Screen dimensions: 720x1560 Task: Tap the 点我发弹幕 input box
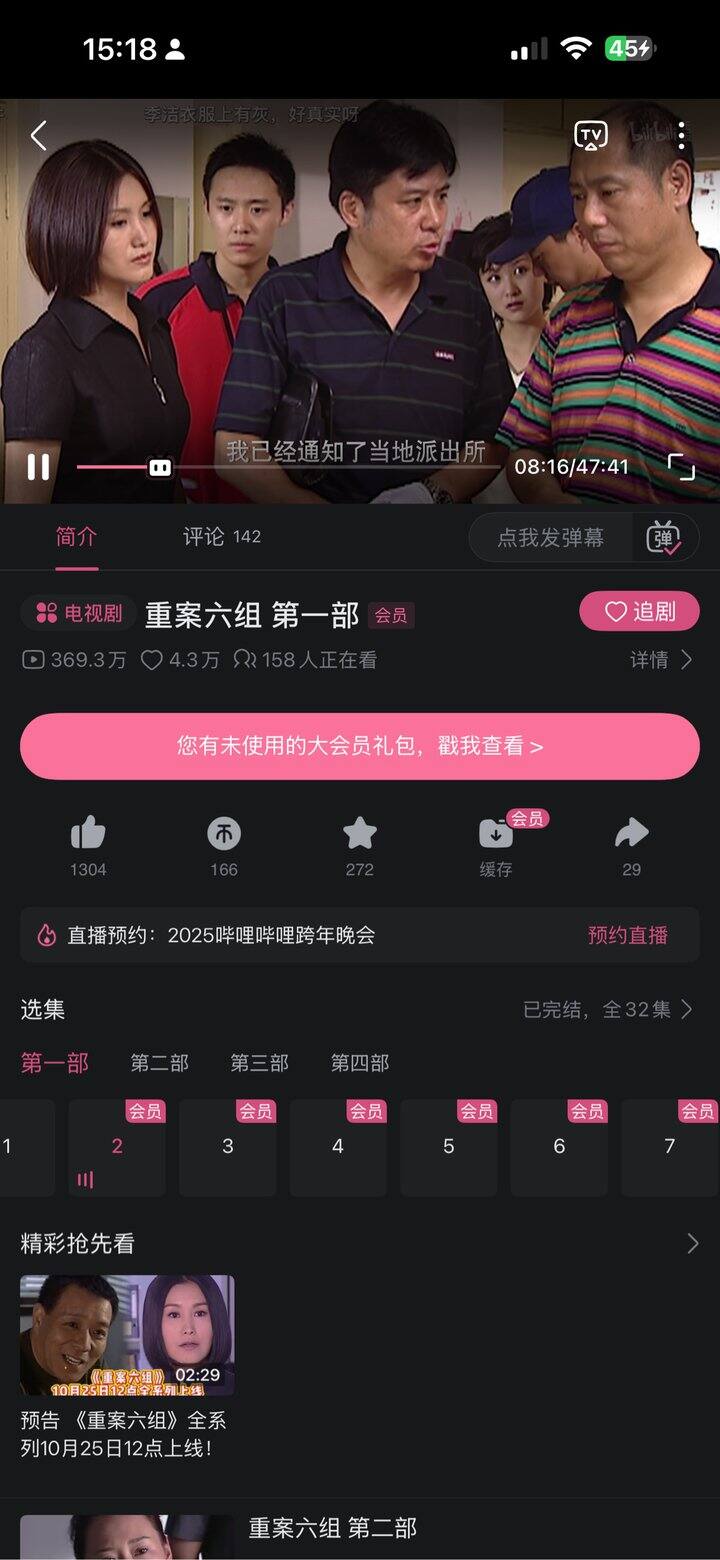551,537
